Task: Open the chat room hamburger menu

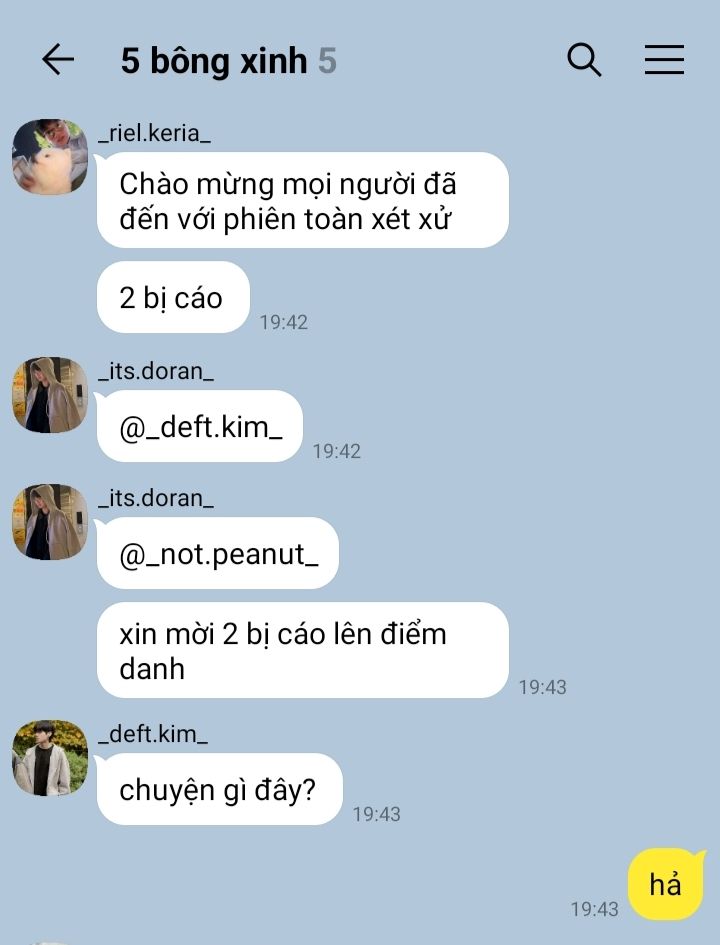Action: 664,60
